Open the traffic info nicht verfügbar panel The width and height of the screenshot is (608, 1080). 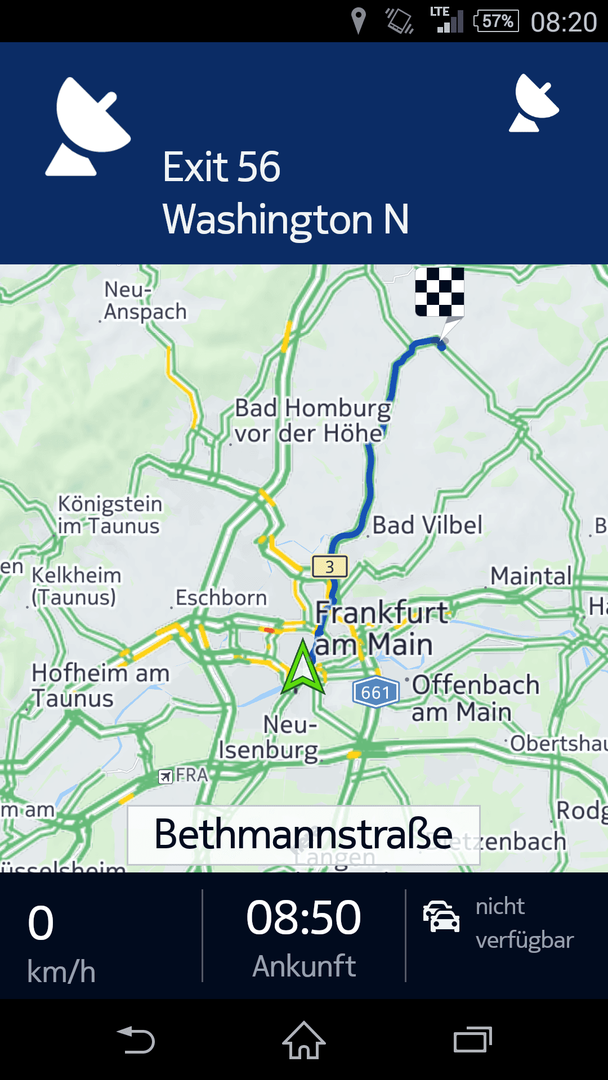(507, 935)
